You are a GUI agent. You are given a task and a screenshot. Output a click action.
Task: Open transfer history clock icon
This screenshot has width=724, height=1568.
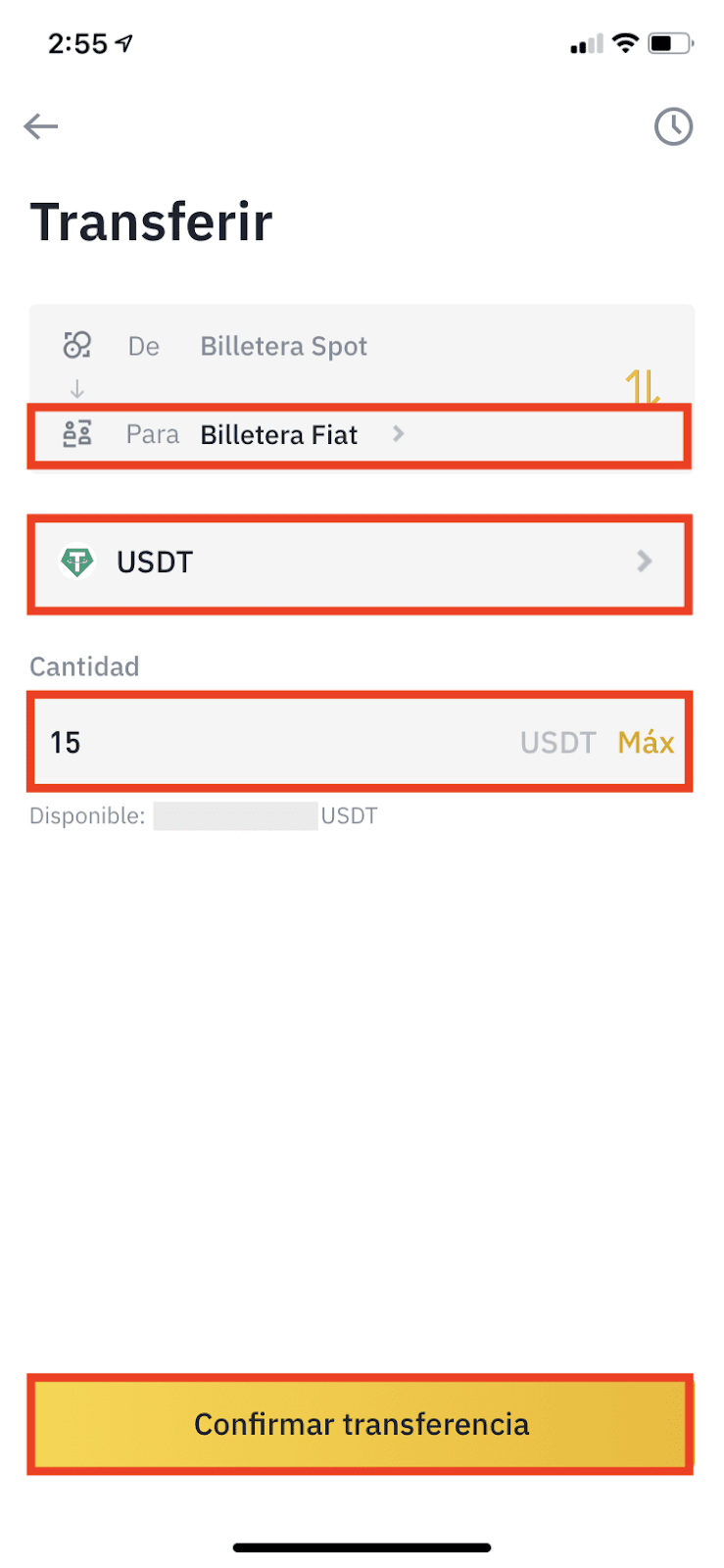coord(673,126)
